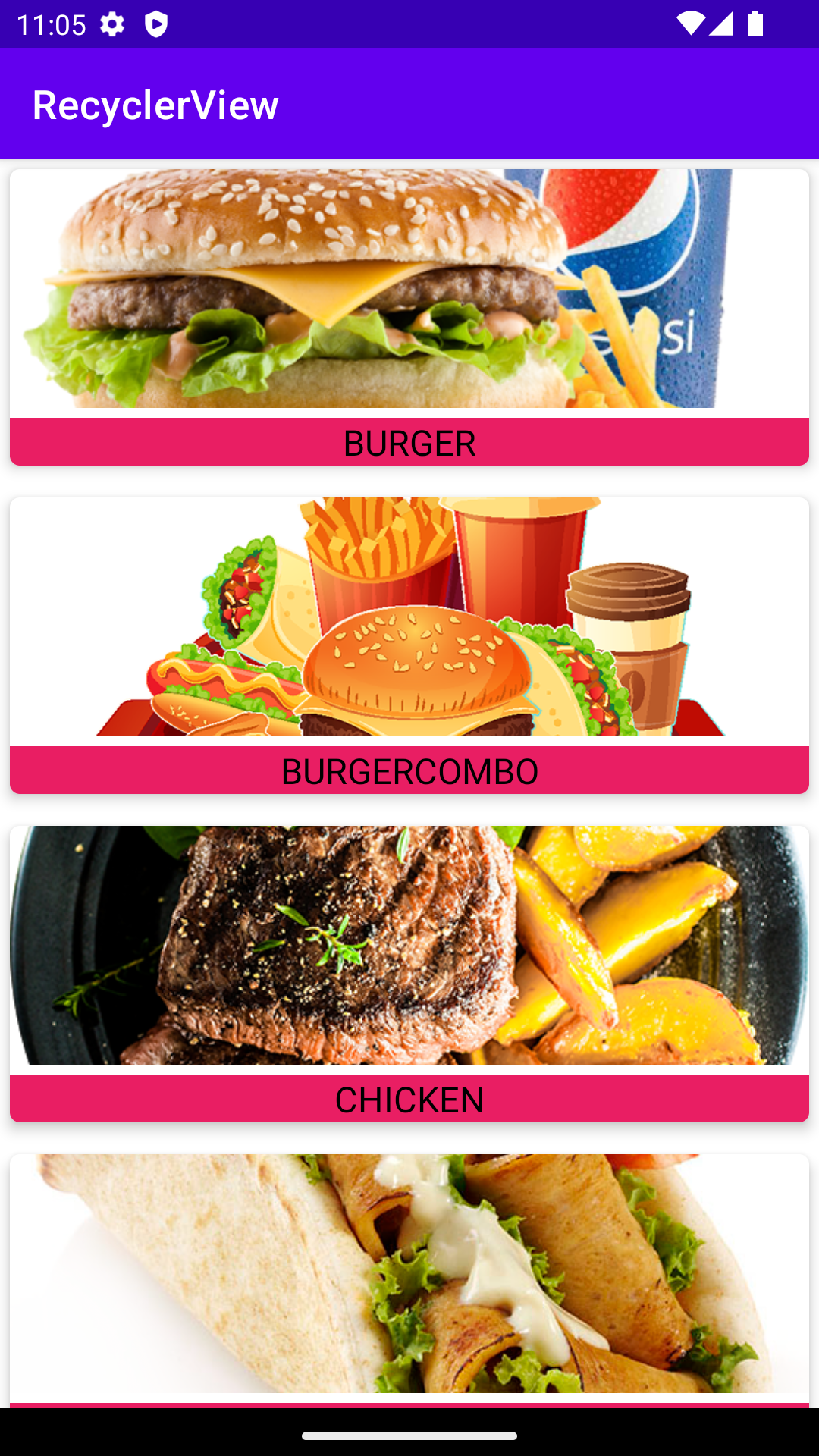Select the BURGERCOMBO card
819x1456 pixels.
pyautogui.click(x=409, y=645)
